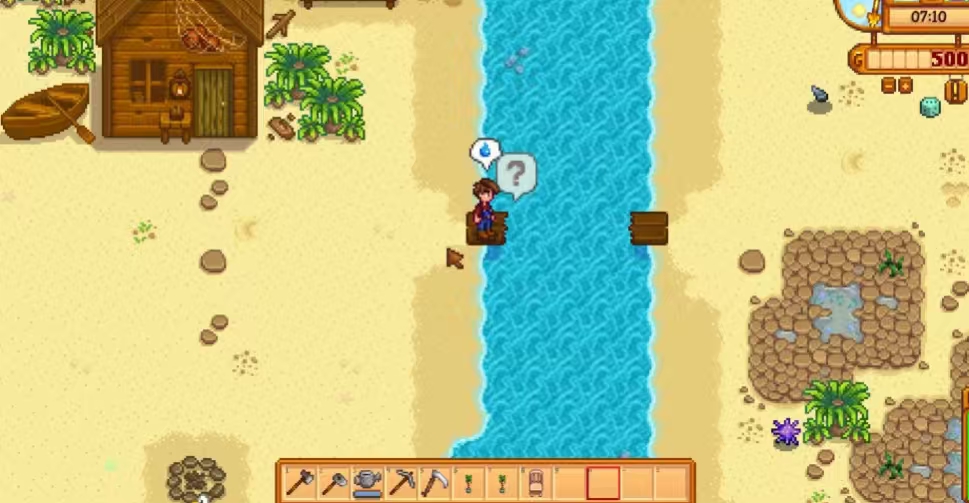Select the hoe tool
969x503 pixels.
[334, 483]
